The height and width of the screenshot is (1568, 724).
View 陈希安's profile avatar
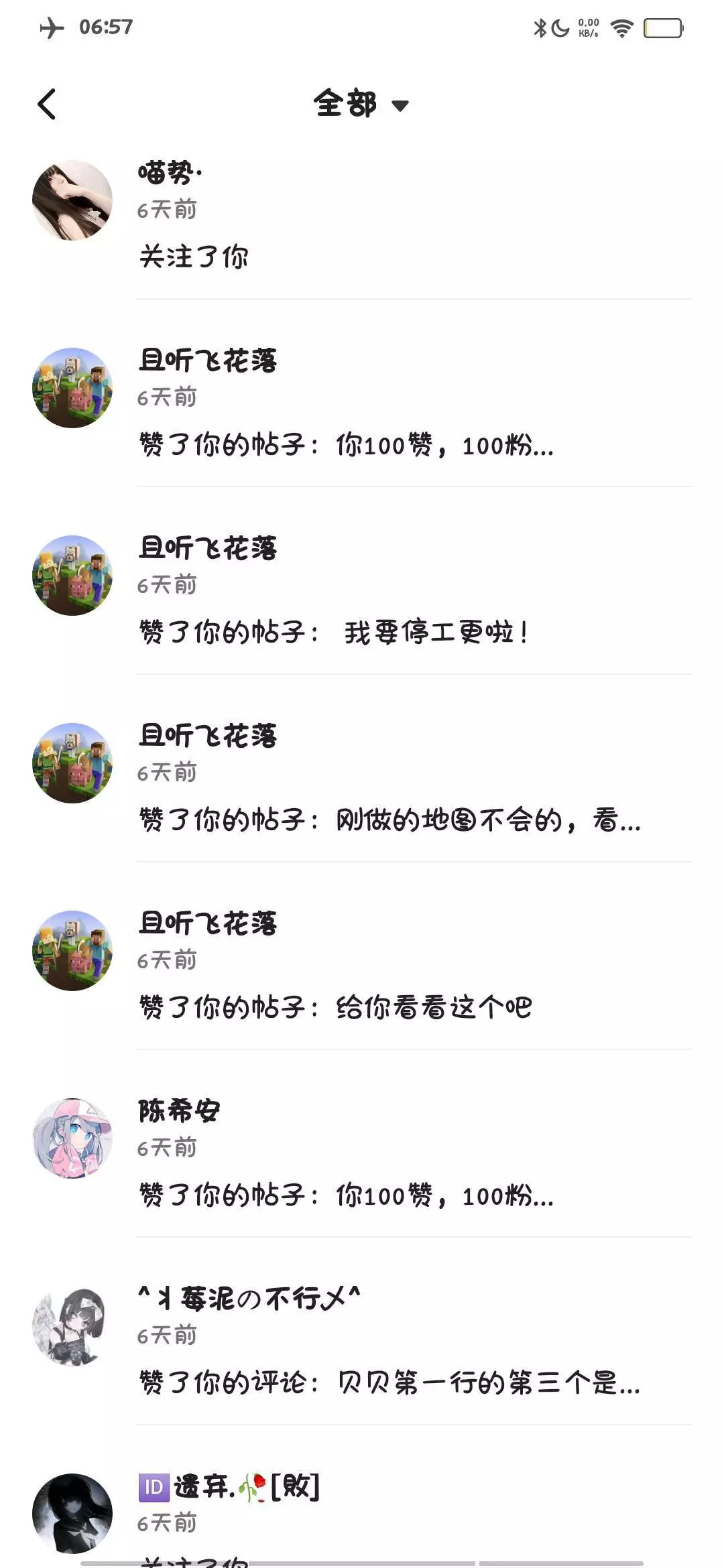[72, 1138]
